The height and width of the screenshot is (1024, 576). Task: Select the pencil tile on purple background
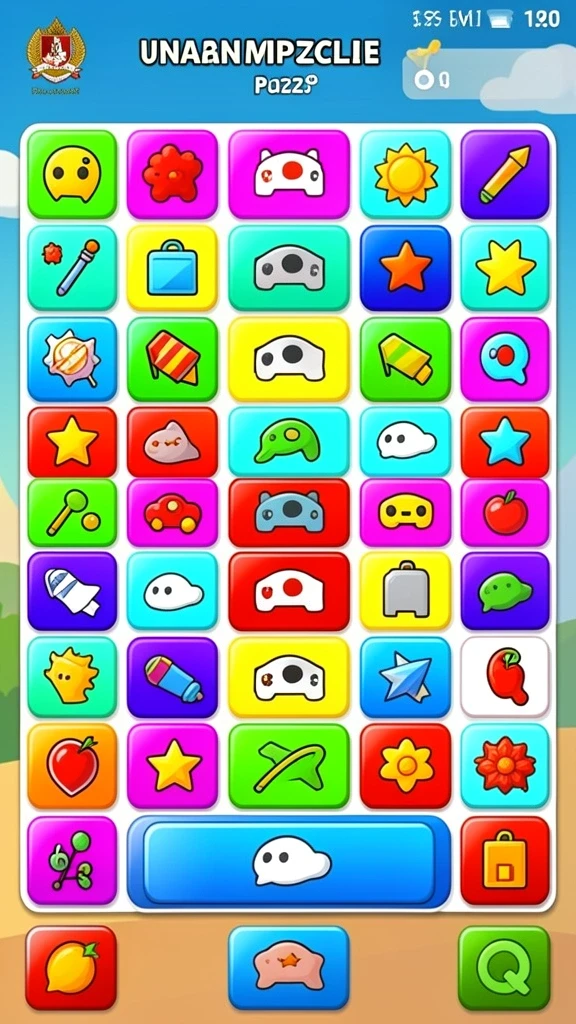pos(505,174)
